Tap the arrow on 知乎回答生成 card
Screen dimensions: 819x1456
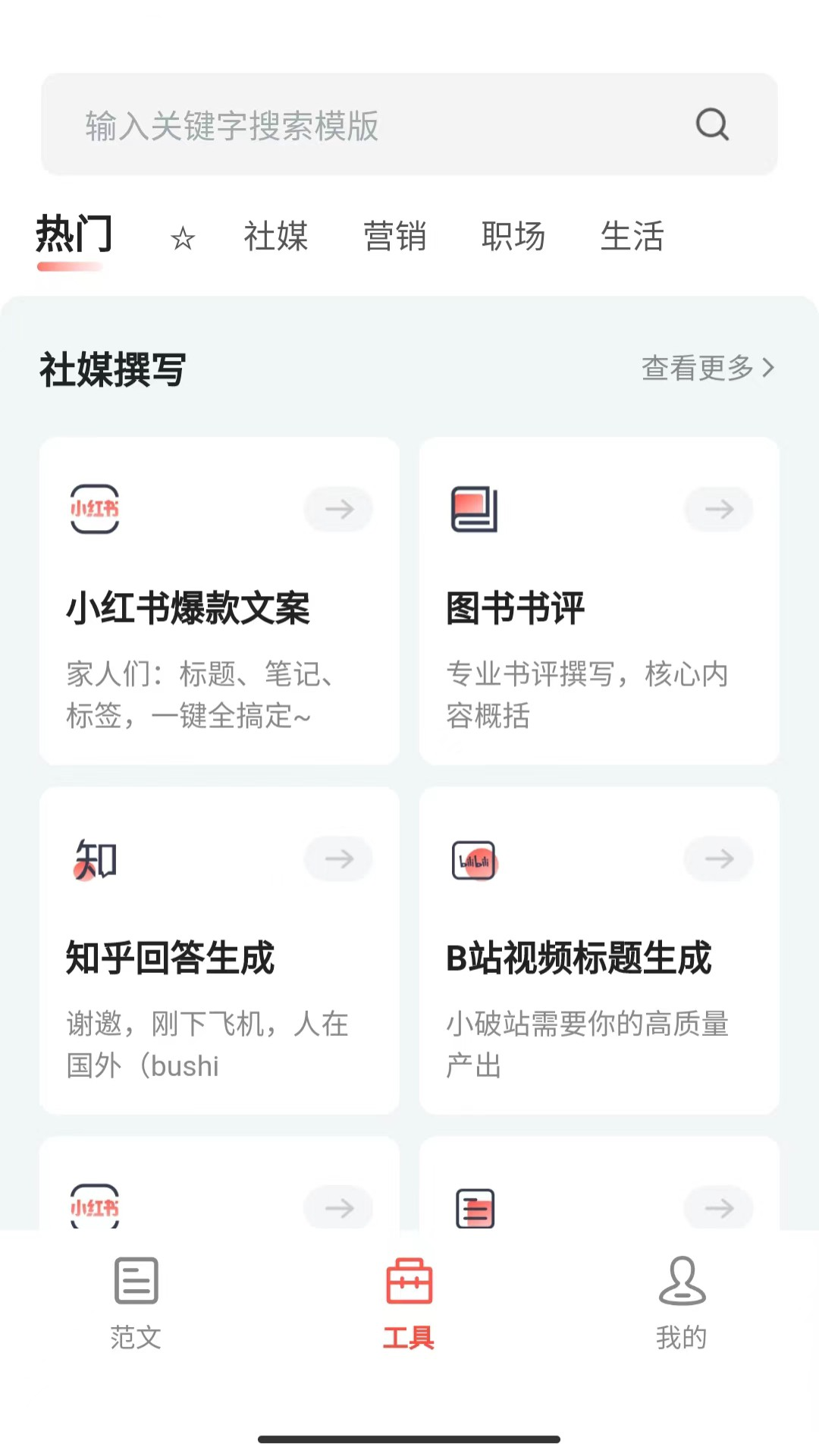point(338,859)
